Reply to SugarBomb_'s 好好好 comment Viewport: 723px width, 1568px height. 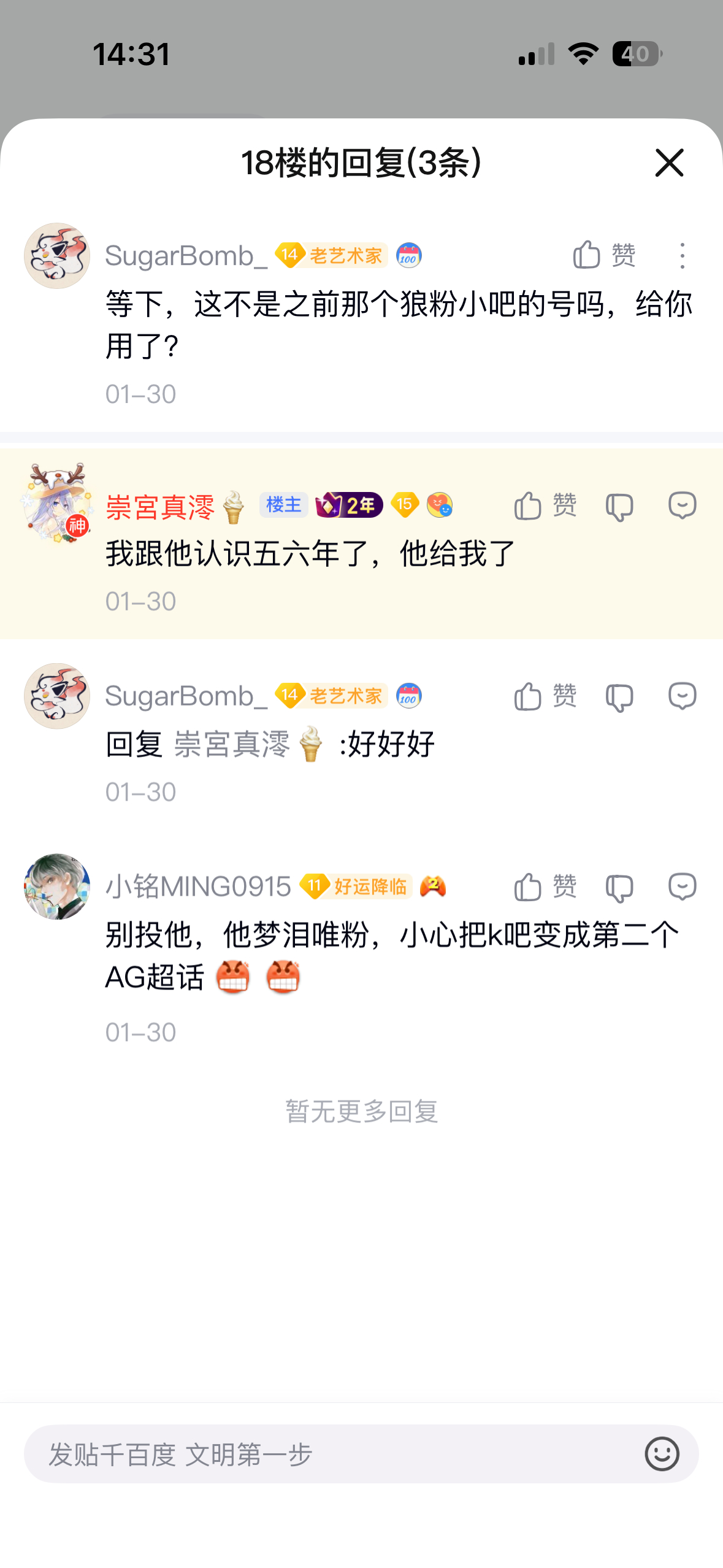[x=682, y=697]
